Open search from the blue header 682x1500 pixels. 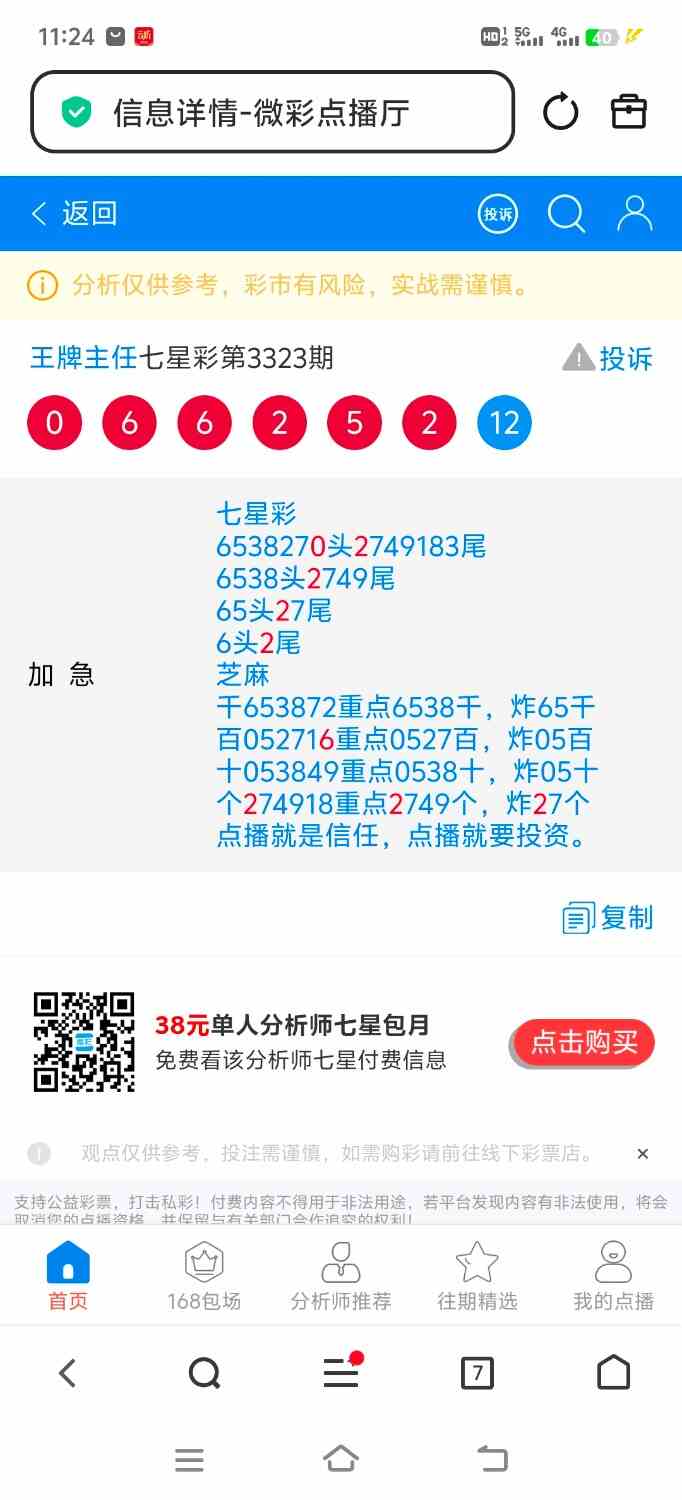click(x=566, y=213)
